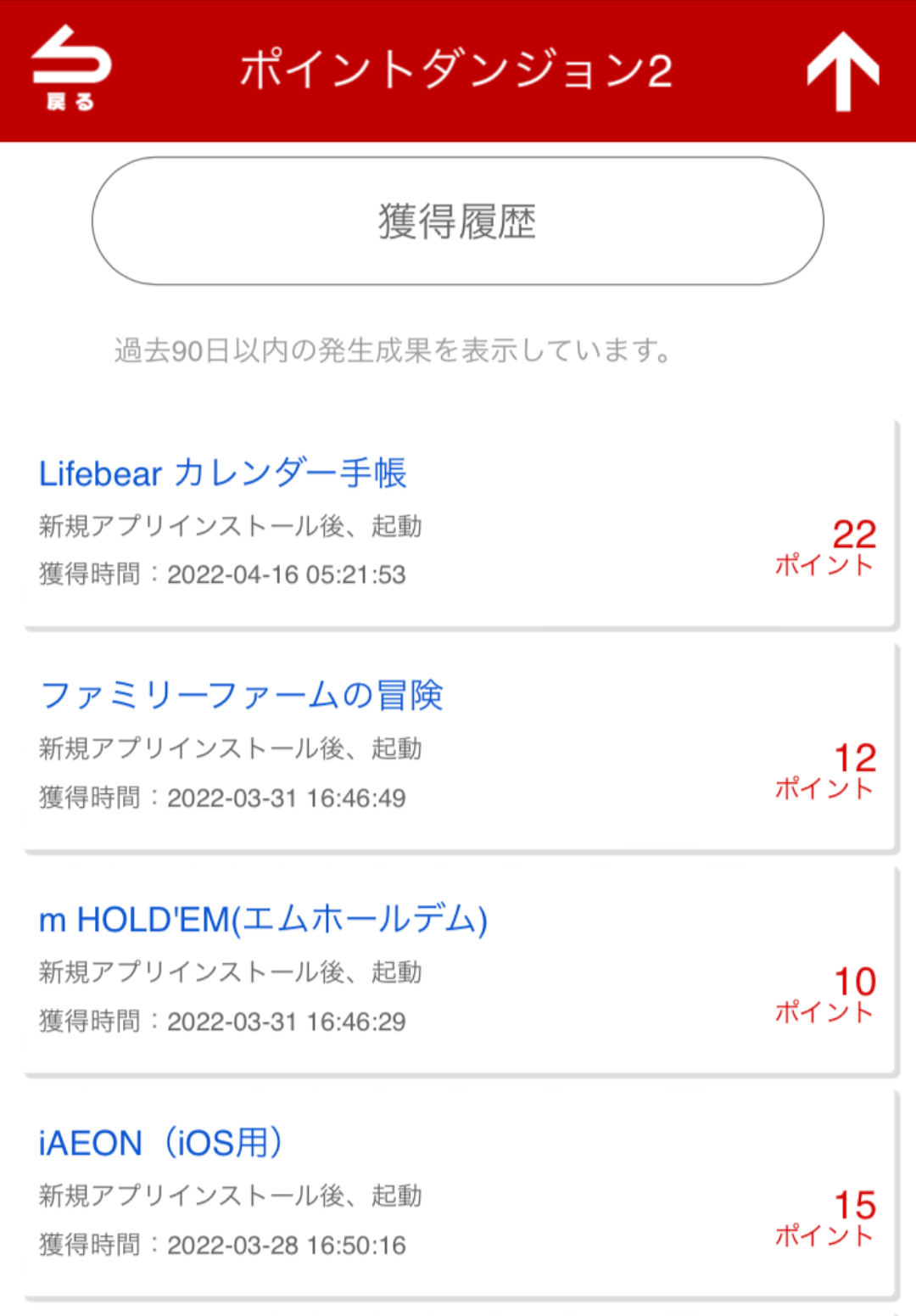Tap the 獲得履歴 button

458,221
